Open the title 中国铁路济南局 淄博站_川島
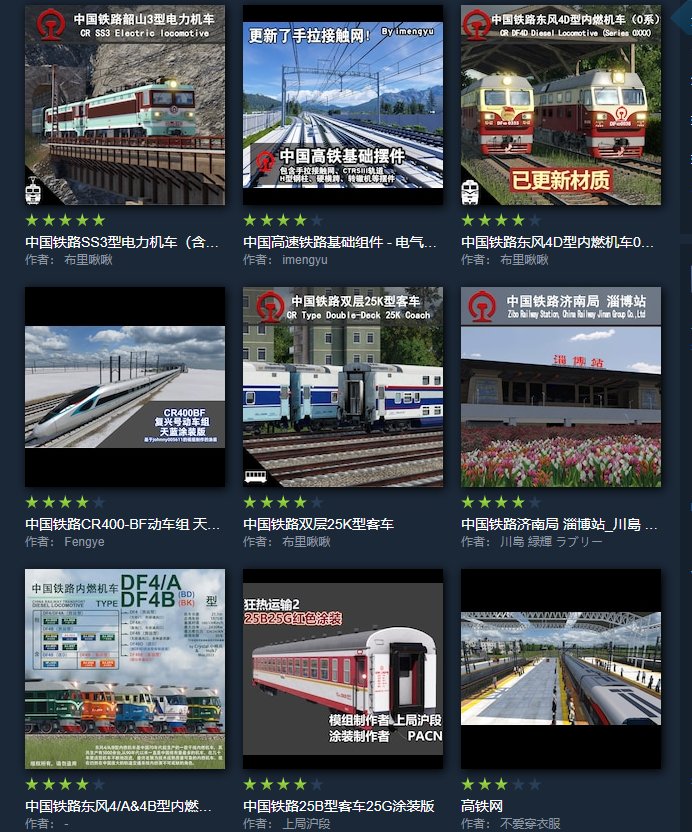This screenshot has width=692, height=832. pos(558,524)
